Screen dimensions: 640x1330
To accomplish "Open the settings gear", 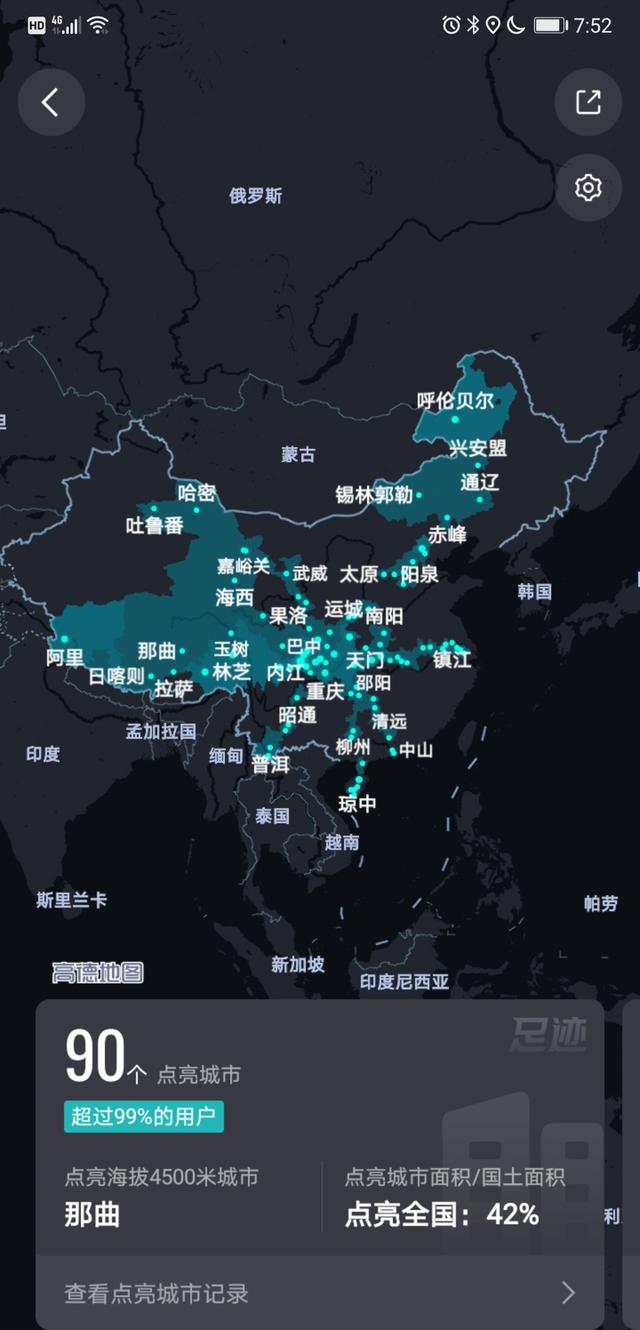I will (588, 187).
